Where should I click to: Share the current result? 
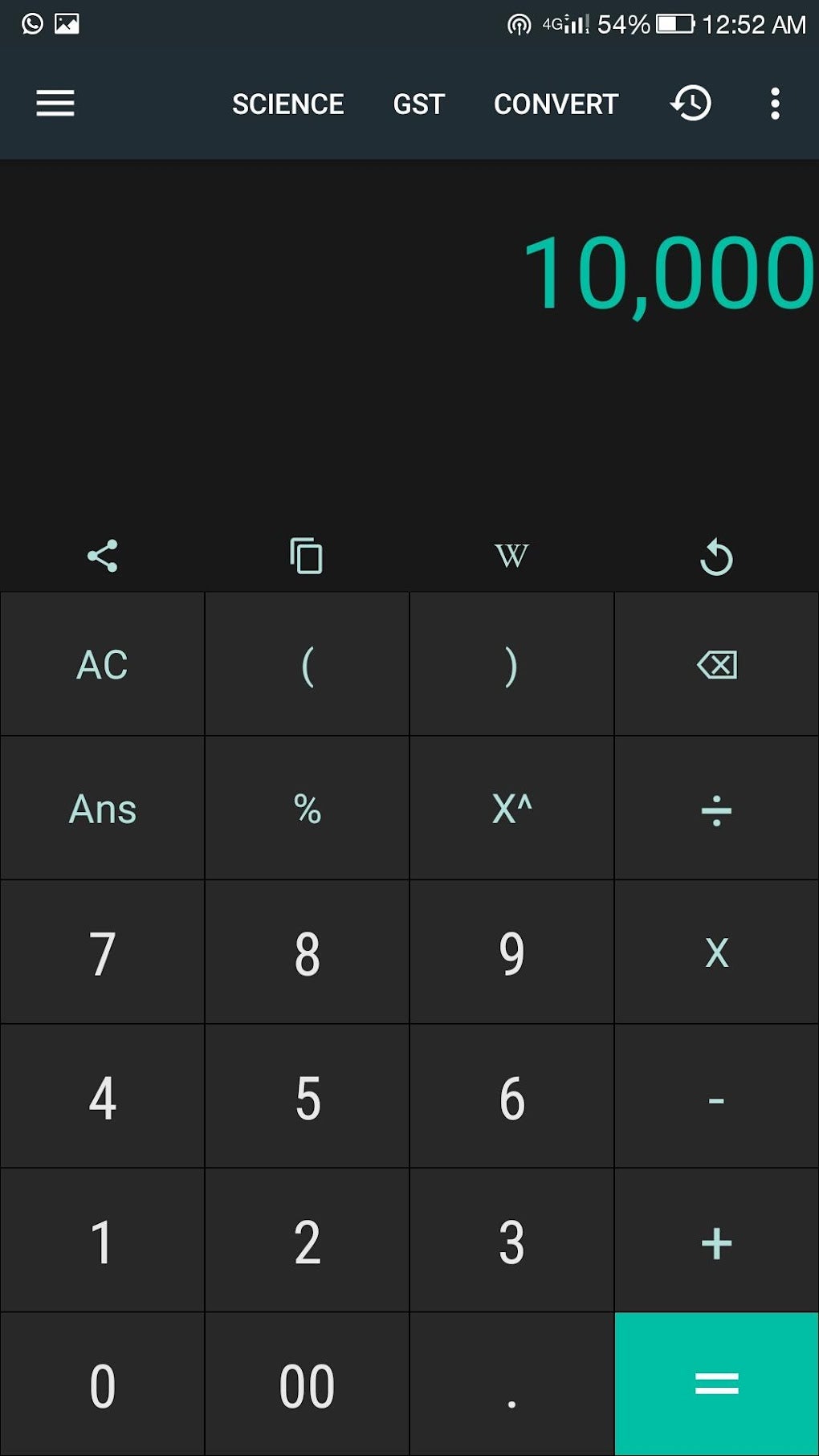point(103,555)
